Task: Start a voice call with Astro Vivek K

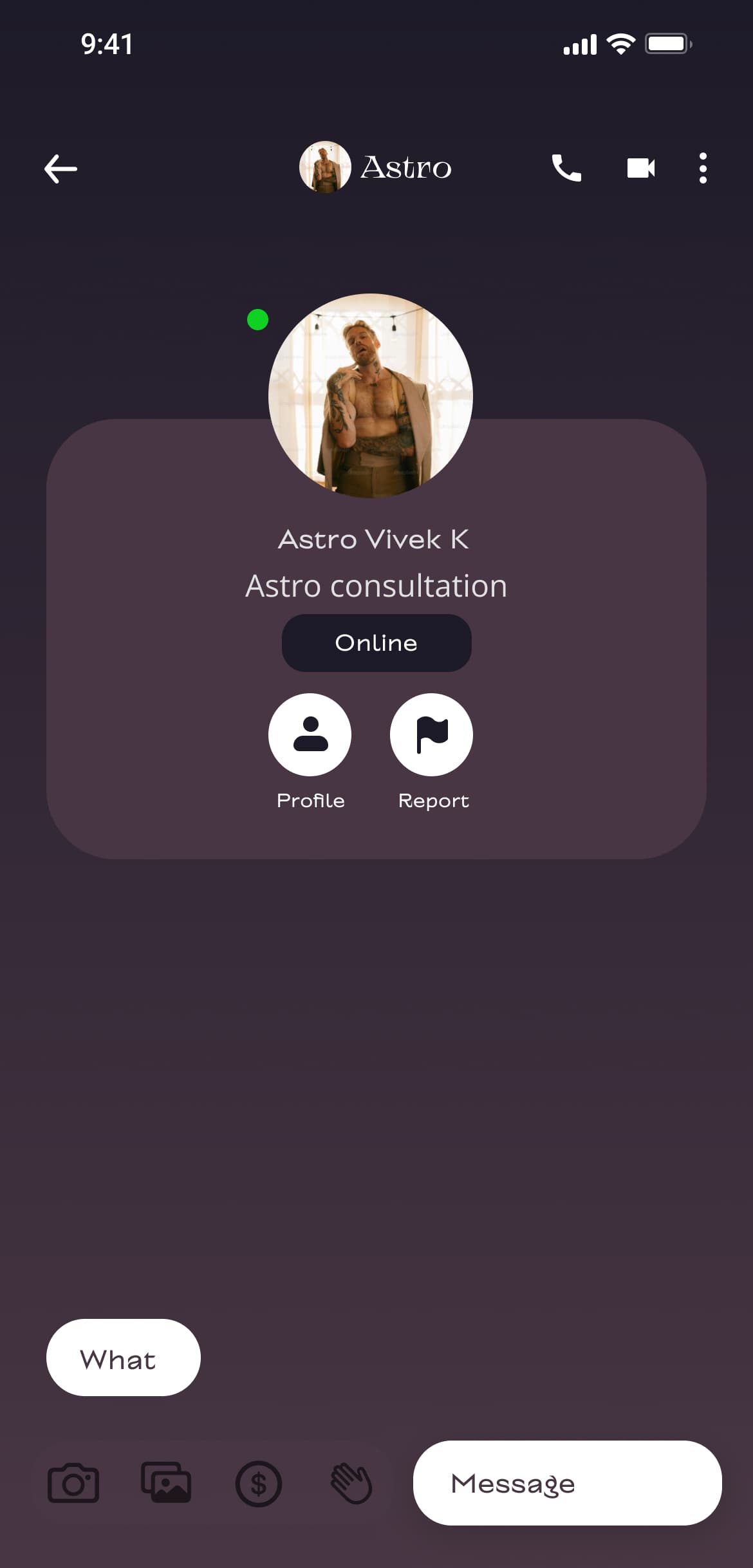Action: click(x=566, y=169)
